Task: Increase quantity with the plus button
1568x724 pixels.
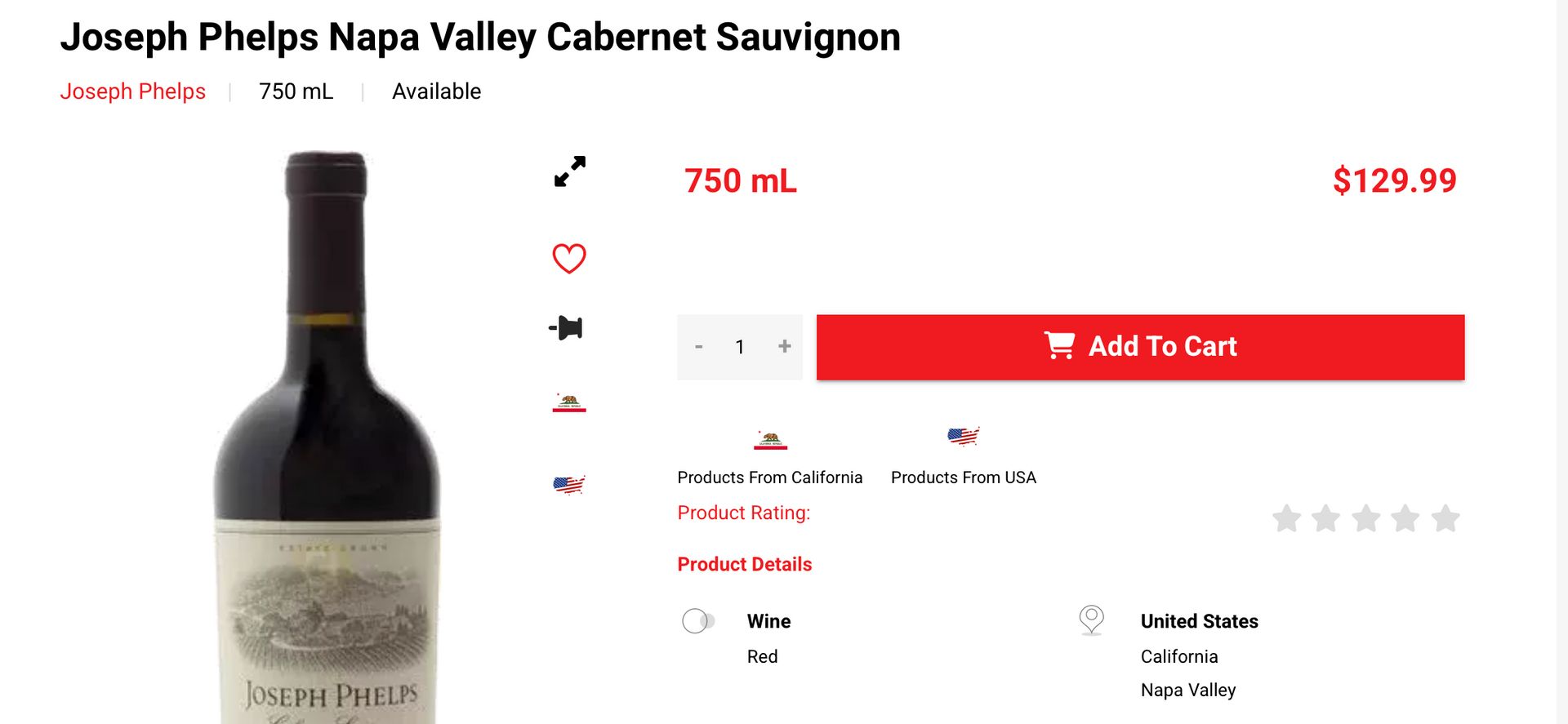Action: click(784, 347)
